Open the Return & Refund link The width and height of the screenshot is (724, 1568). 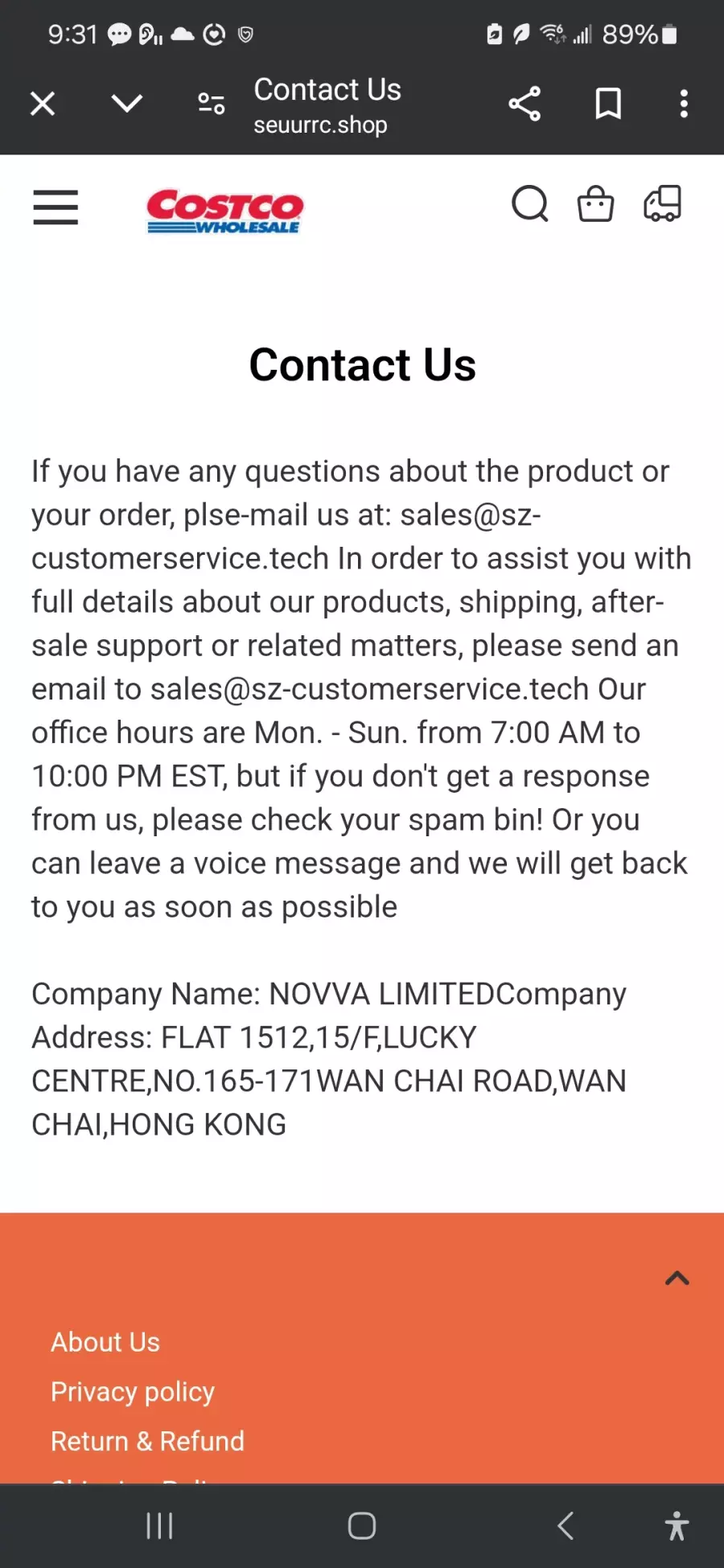[147, 1441]
